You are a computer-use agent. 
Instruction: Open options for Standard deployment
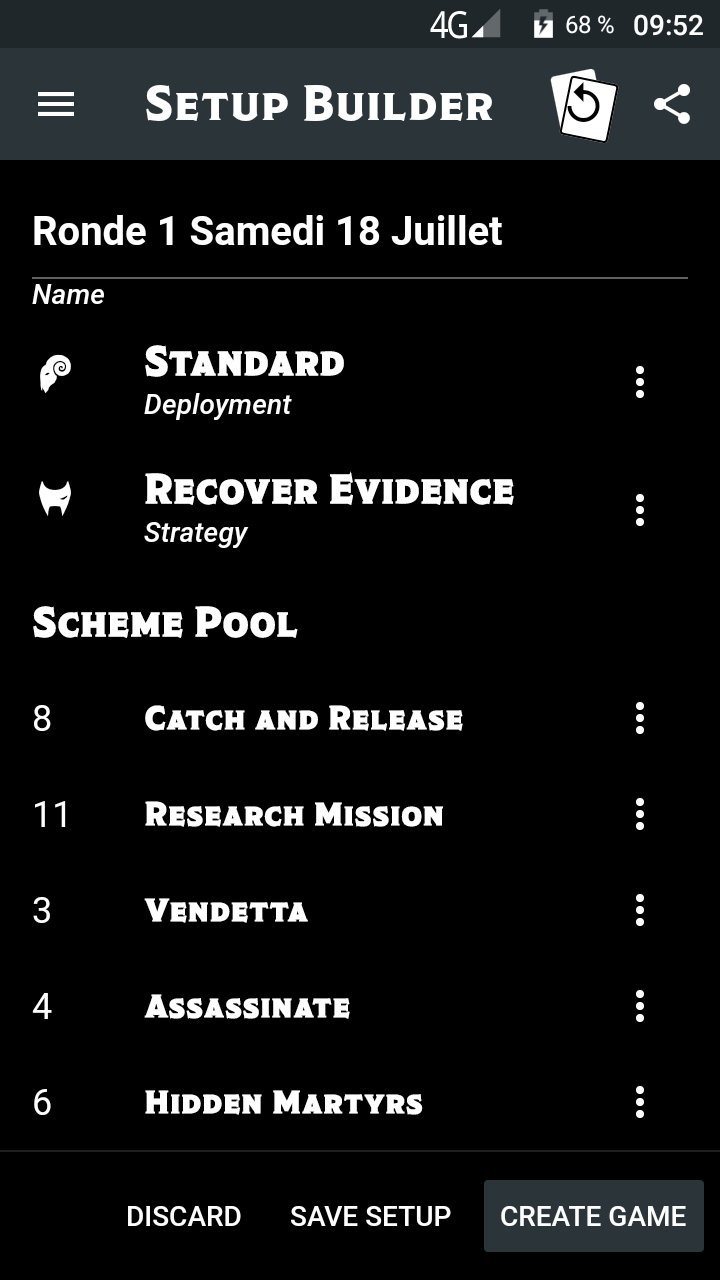tap(639, 383)
